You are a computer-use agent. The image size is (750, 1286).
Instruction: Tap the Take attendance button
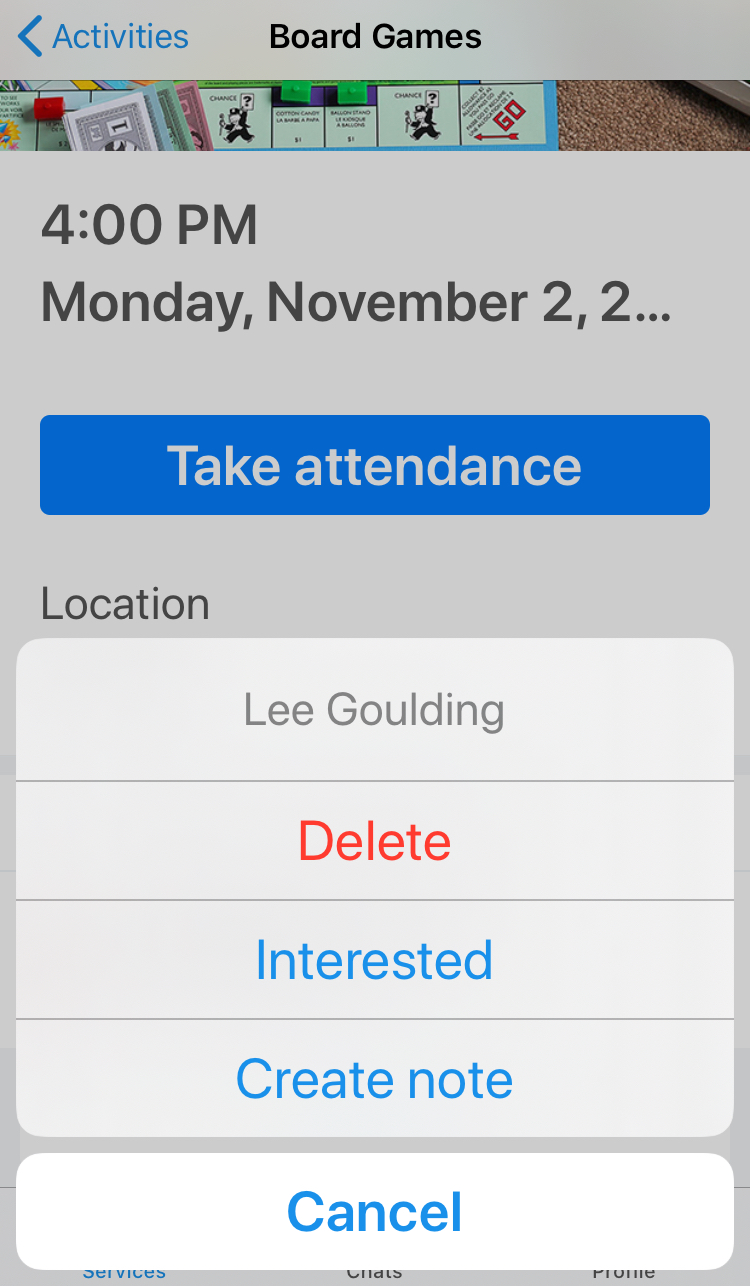click(374, 464)
